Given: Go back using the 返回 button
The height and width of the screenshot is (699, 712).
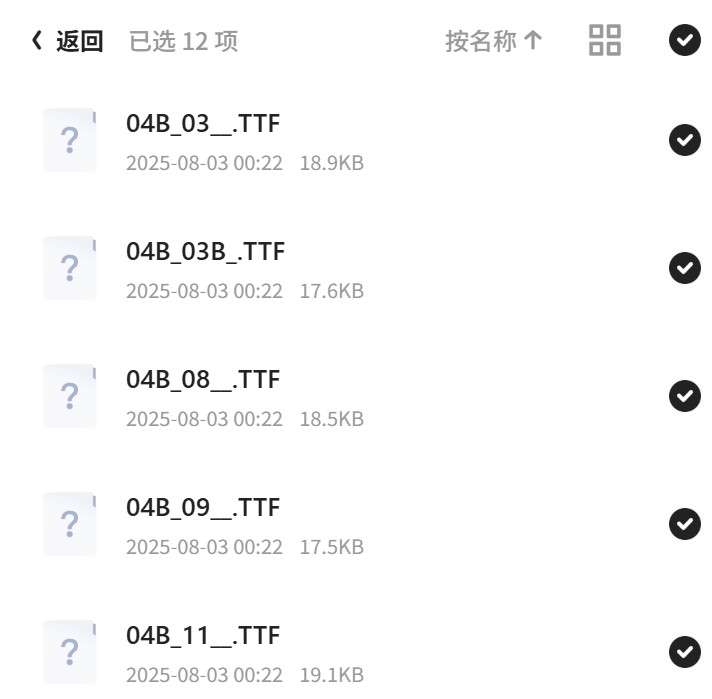Looking at the screenshot, I should (x=67, y=41).
